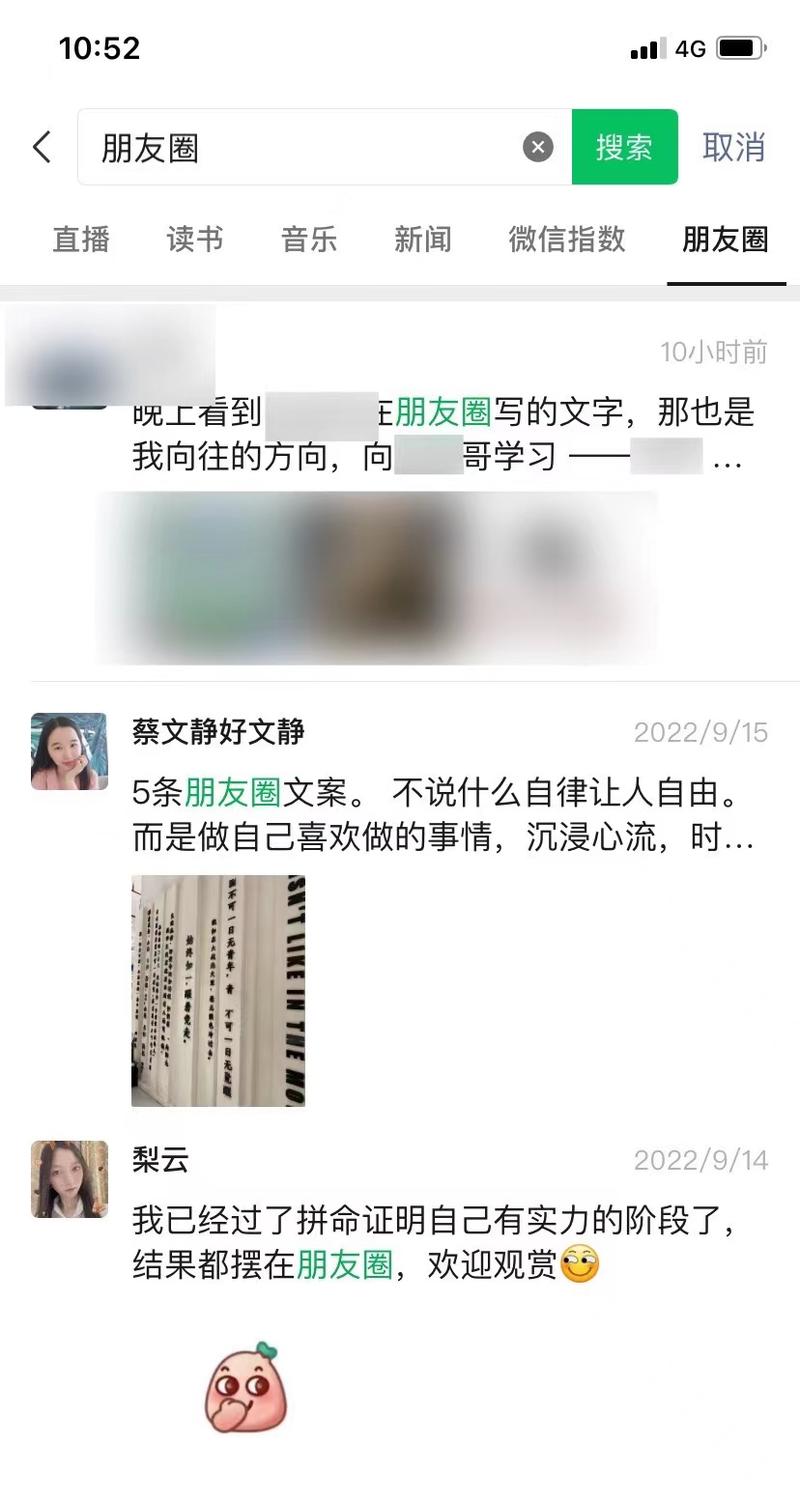Tap the back arrow to return

pyautogui.click(x=40, y=147)
